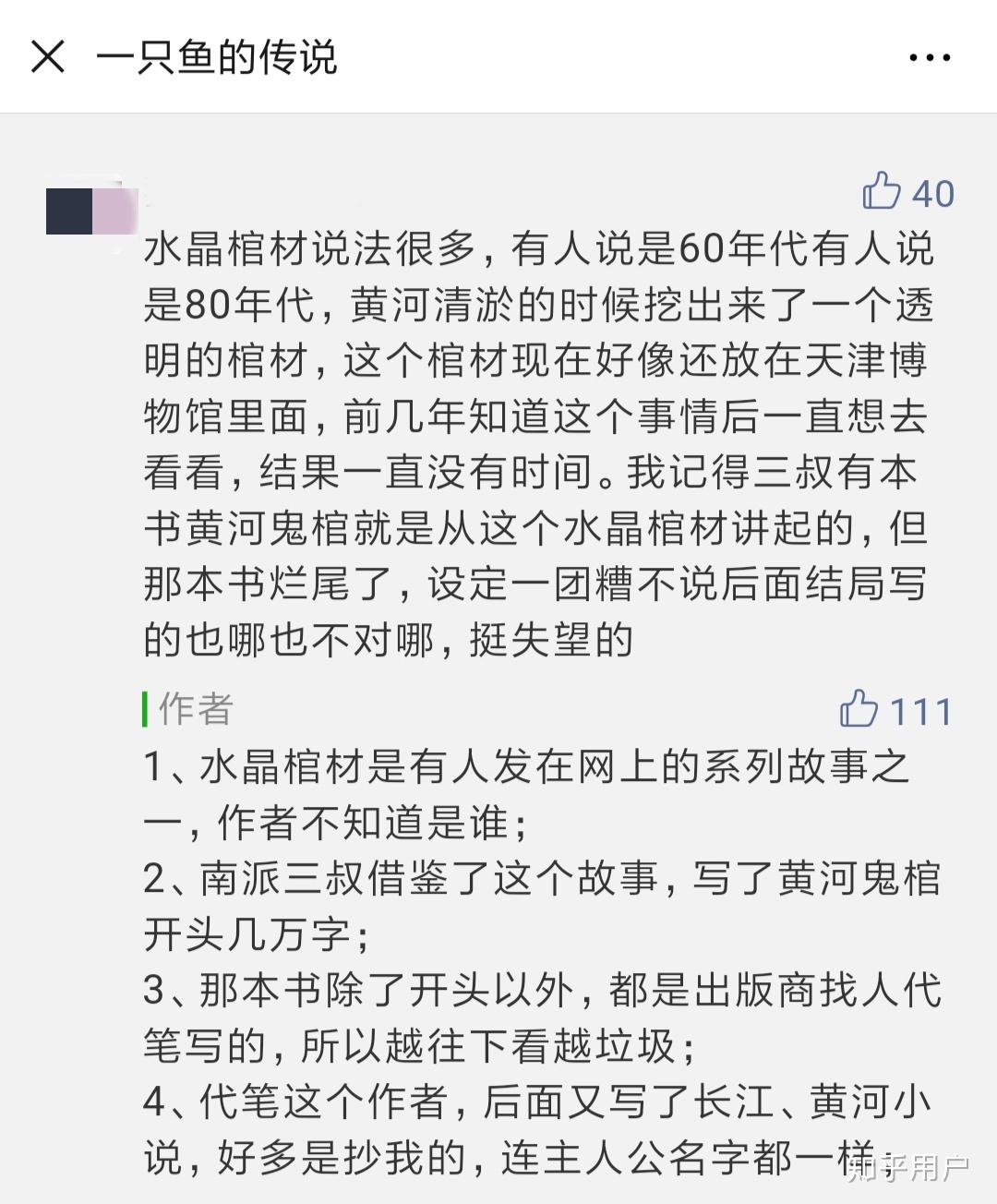Image resolution: width=997 pixels, height=1204 pixels.
Task: Like the 作者 reply with 111 likes
Action: point(859,710)
